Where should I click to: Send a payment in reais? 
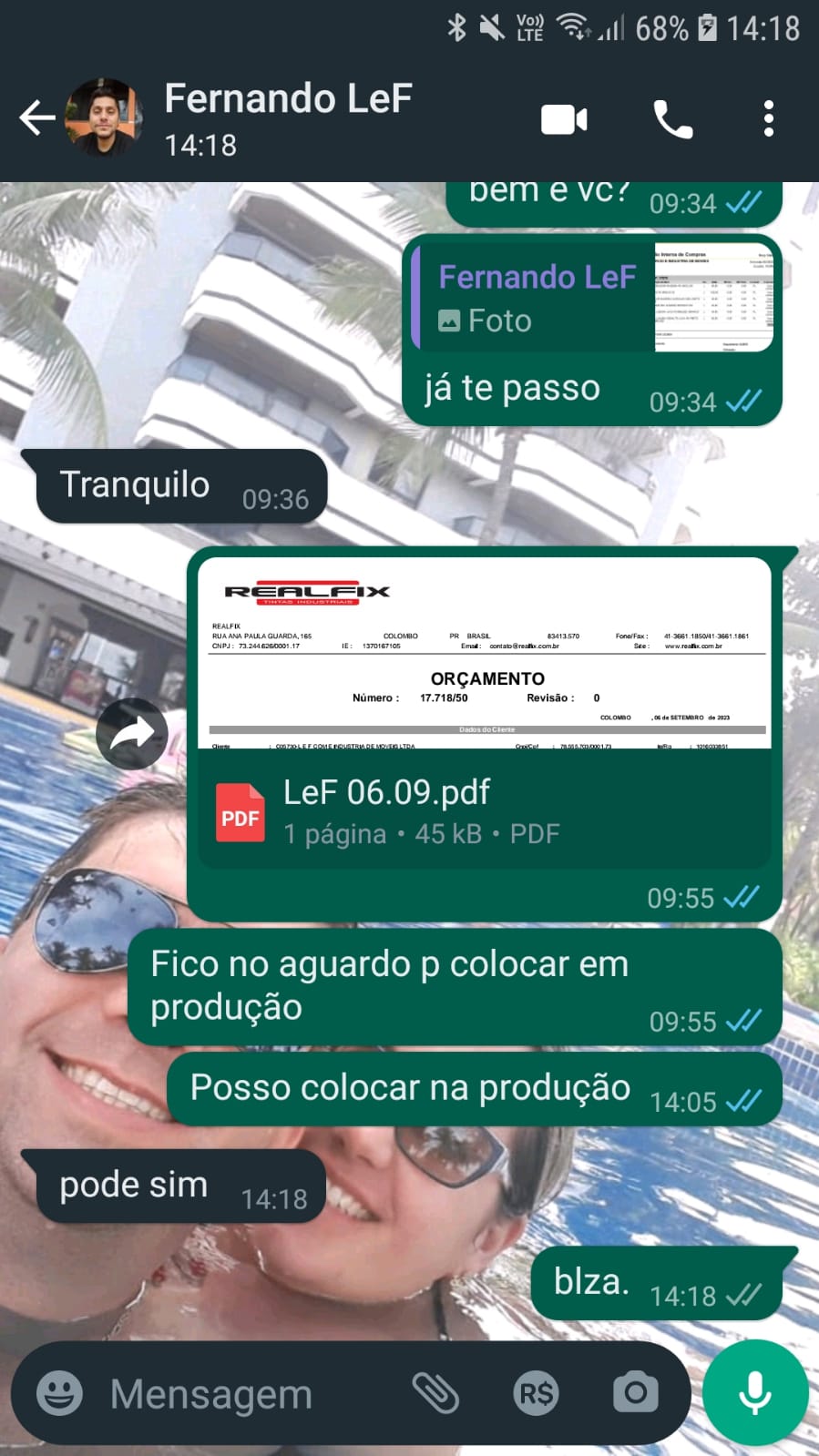(537, 1393)
